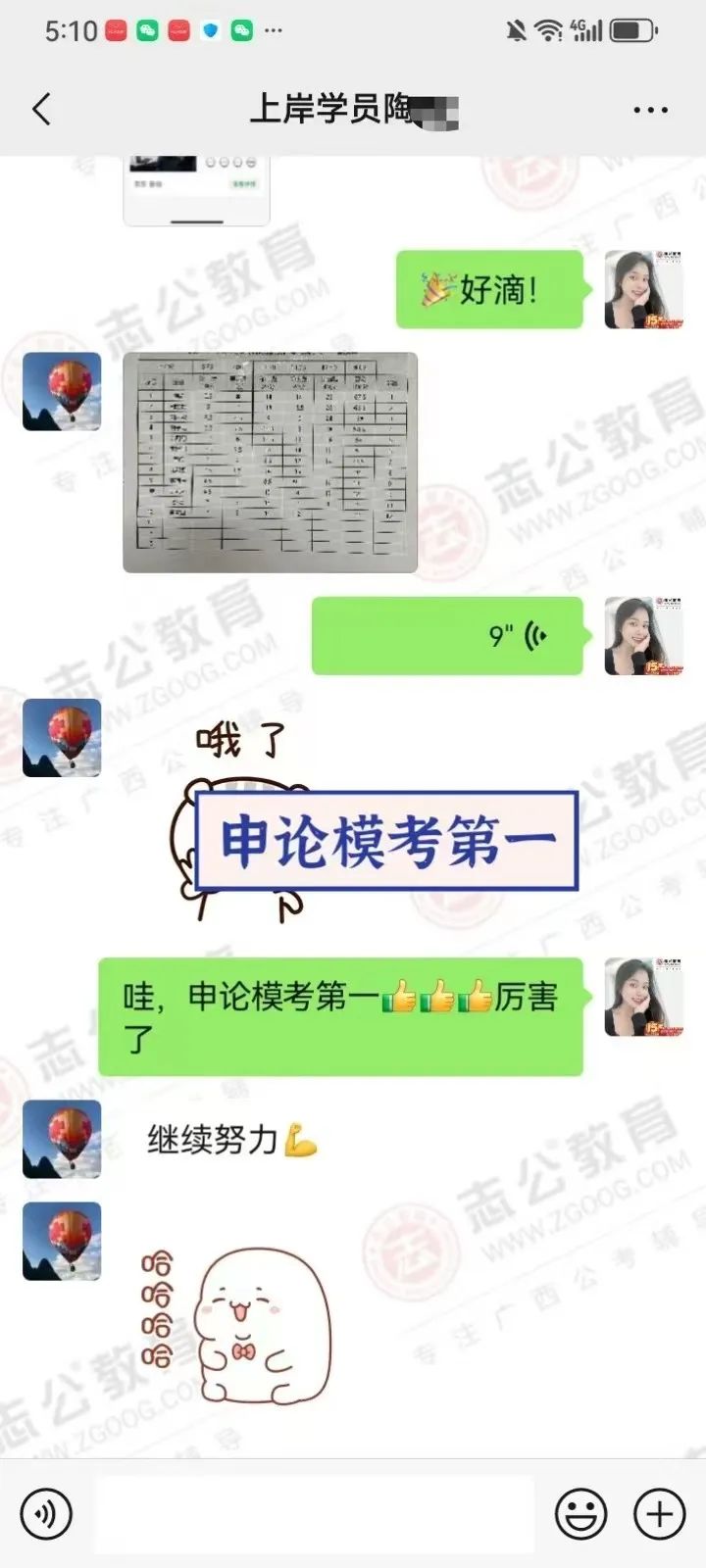Screen dimensions: 706x1568
Task: Open chat info via three-dot menu
Action: pyautogui.click(x=650, y=110)
